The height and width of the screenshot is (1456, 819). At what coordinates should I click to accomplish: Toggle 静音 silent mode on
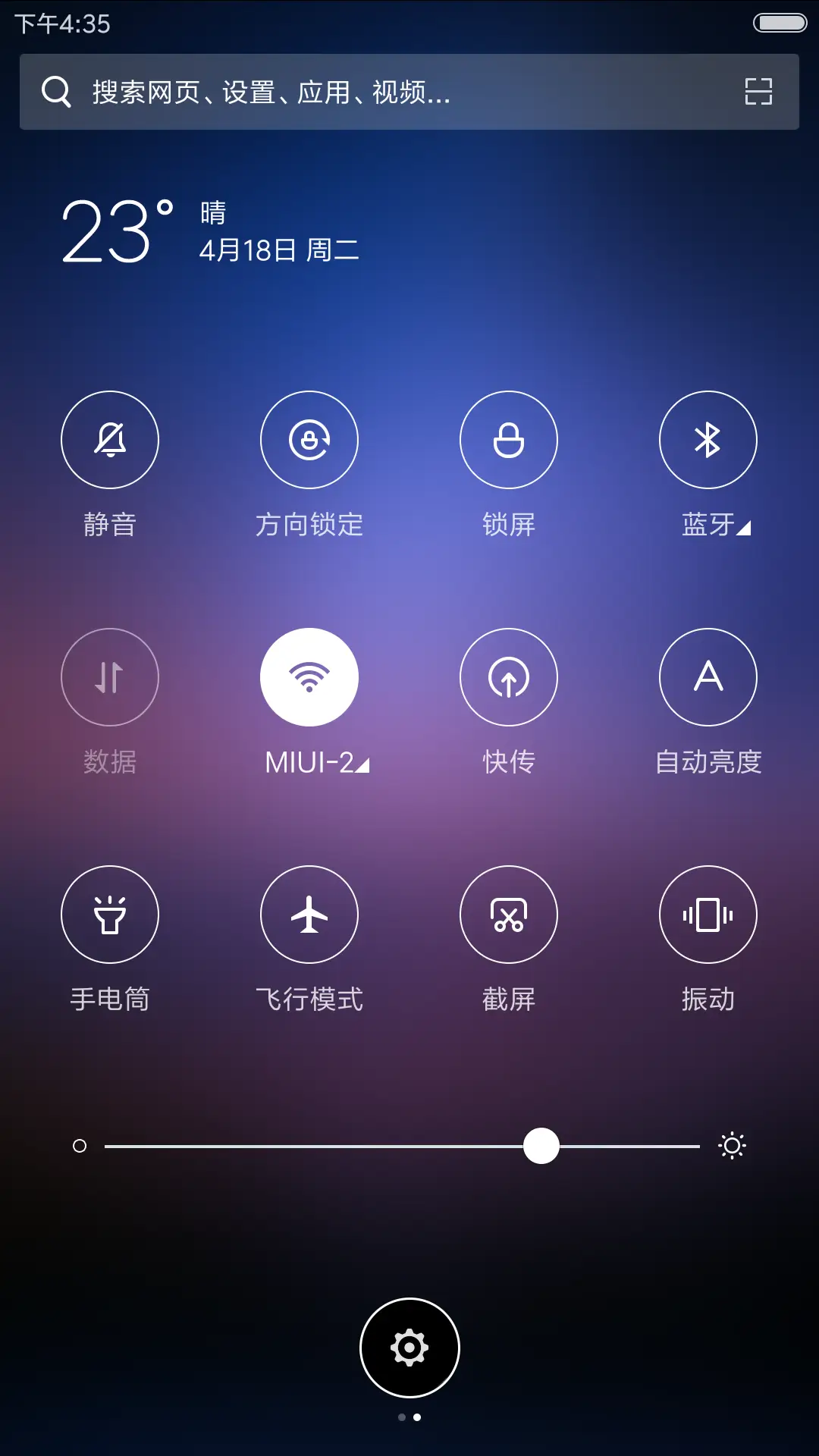(x=110, y=440)
